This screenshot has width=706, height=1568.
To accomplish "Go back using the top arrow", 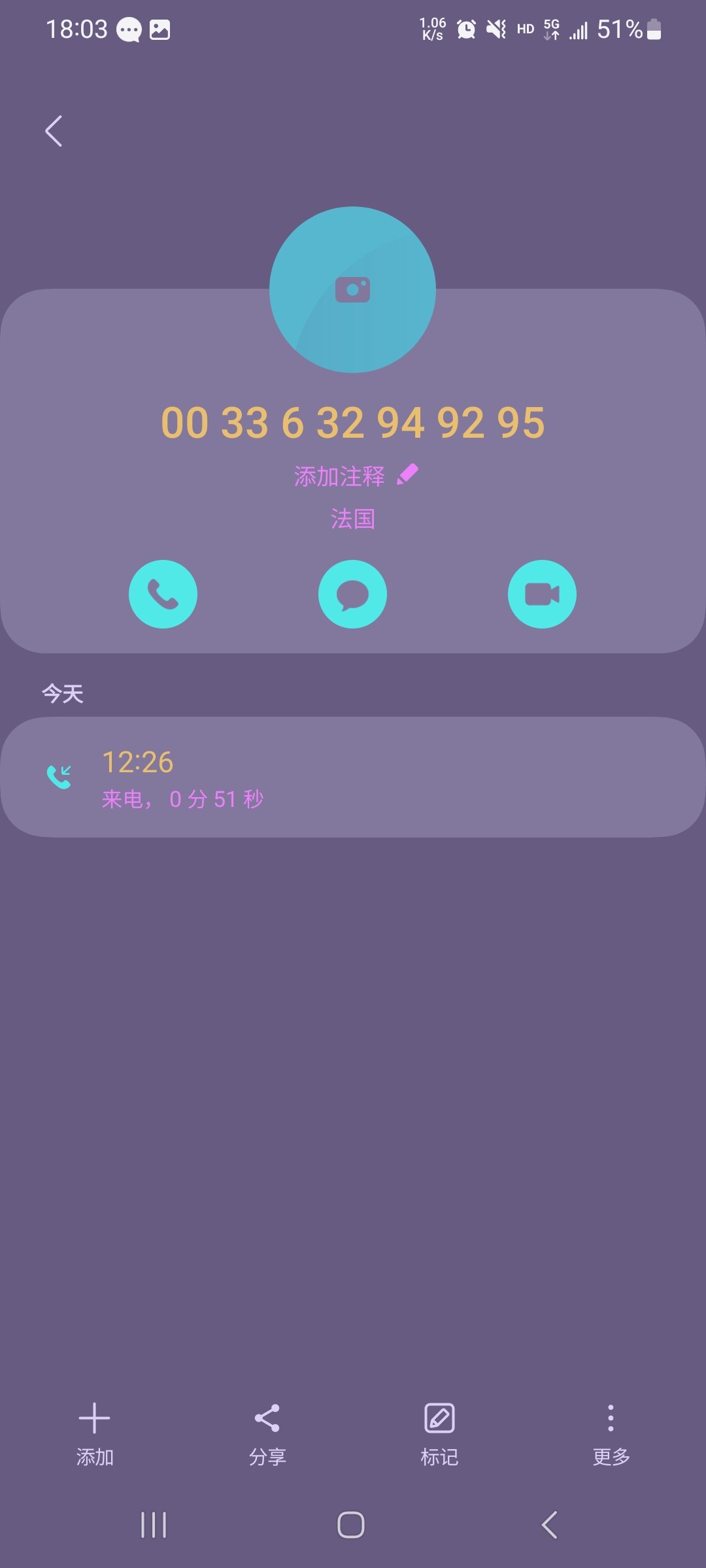I will pyautogui.click(x=54, y=131).
